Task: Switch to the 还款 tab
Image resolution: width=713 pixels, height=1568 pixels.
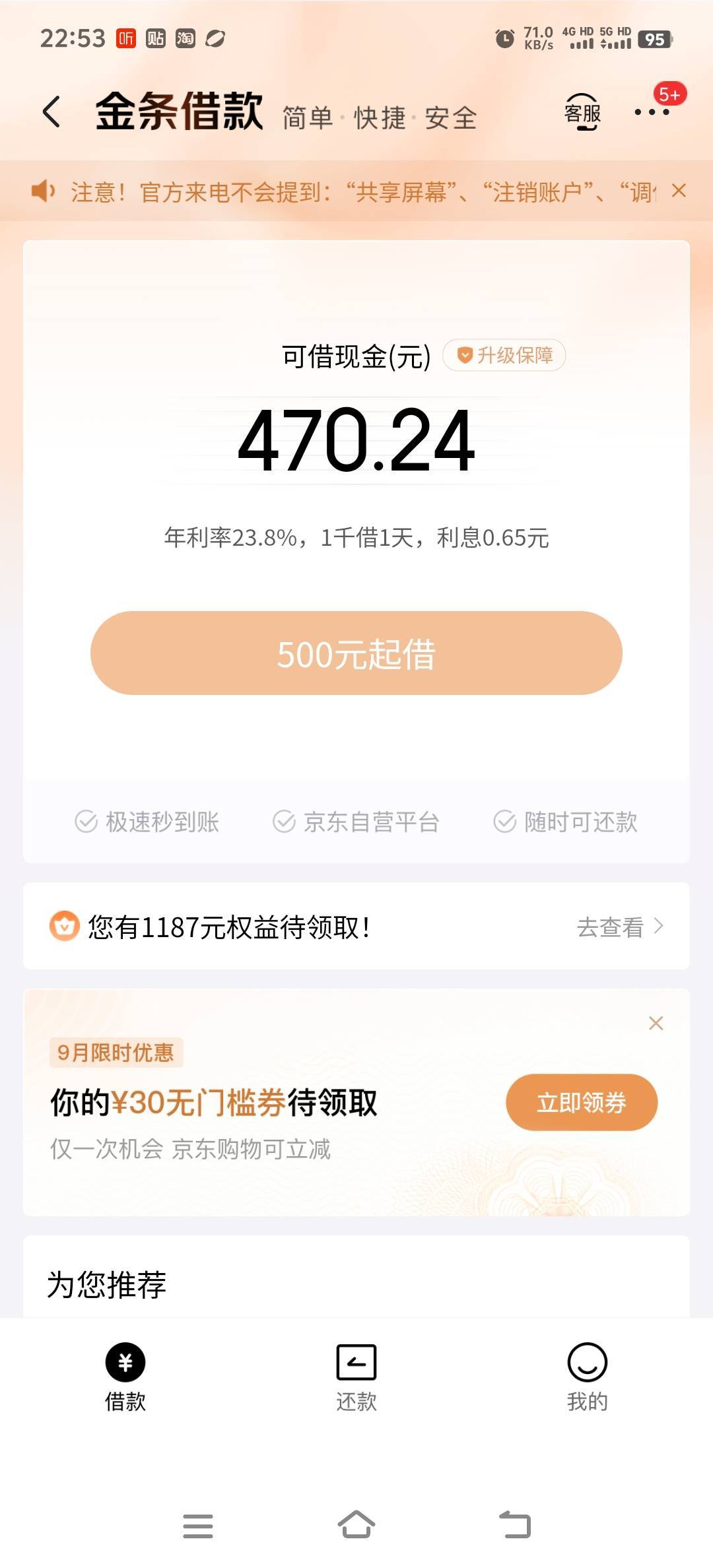Action: (356, 1378)
